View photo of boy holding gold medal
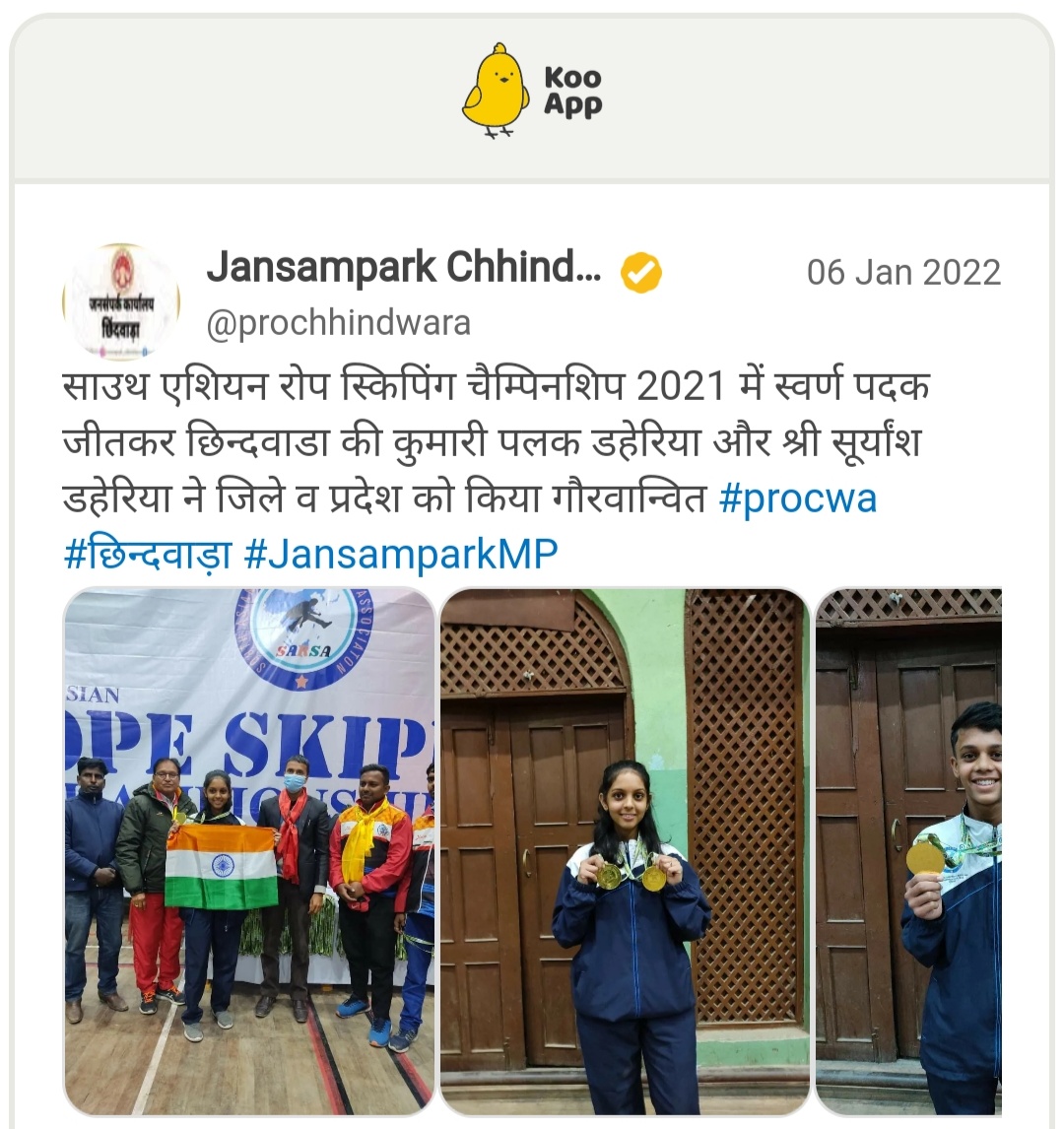The width and height of the screenshot is (1064, 1129). point(908,850)
